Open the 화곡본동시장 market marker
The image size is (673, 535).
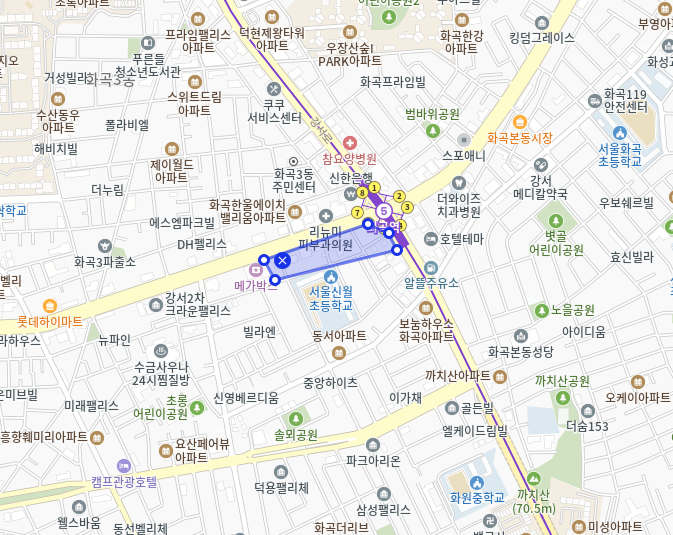tap(519, 122)
